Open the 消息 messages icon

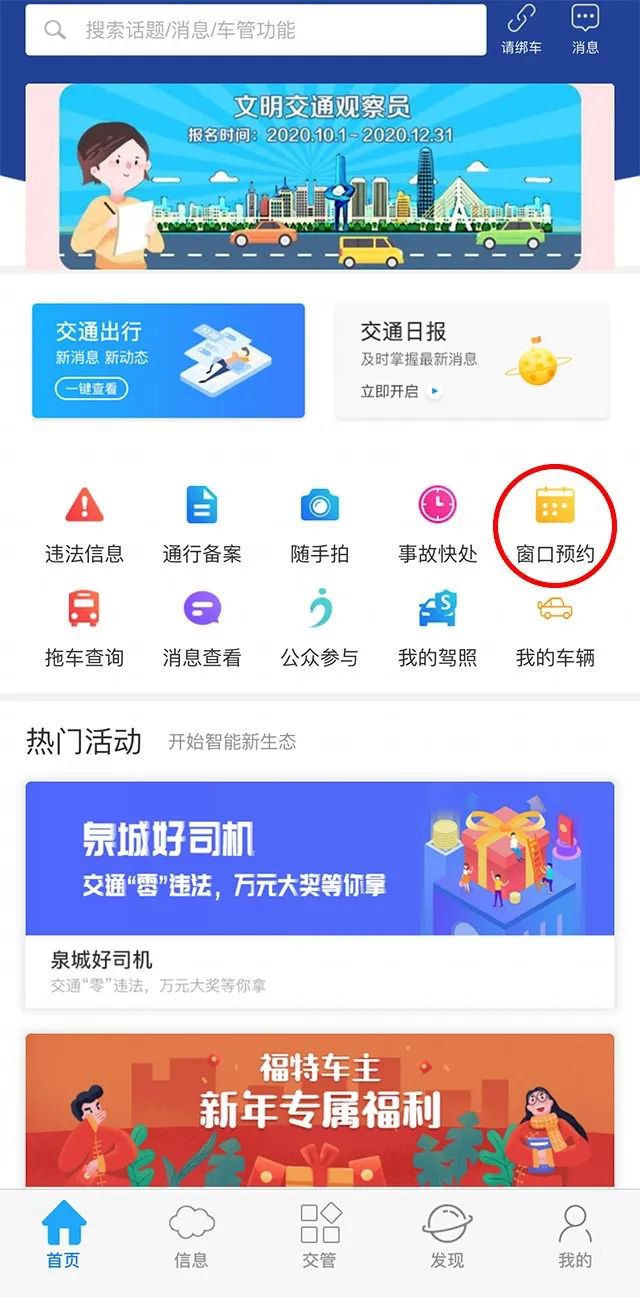tap(585, 28)
